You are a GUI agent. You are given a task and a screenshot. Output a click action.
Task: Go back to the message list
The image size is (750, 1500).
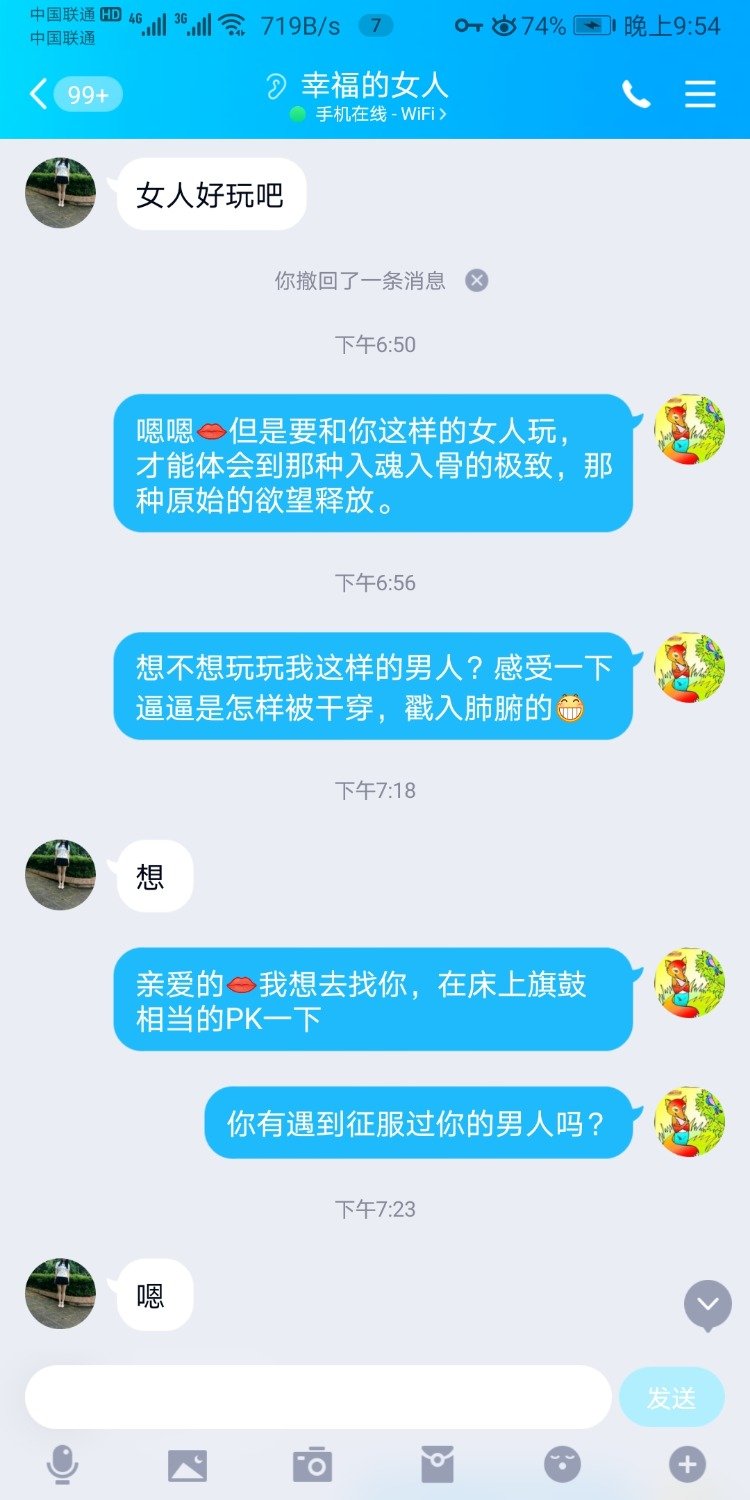click(x=40, y=95)
